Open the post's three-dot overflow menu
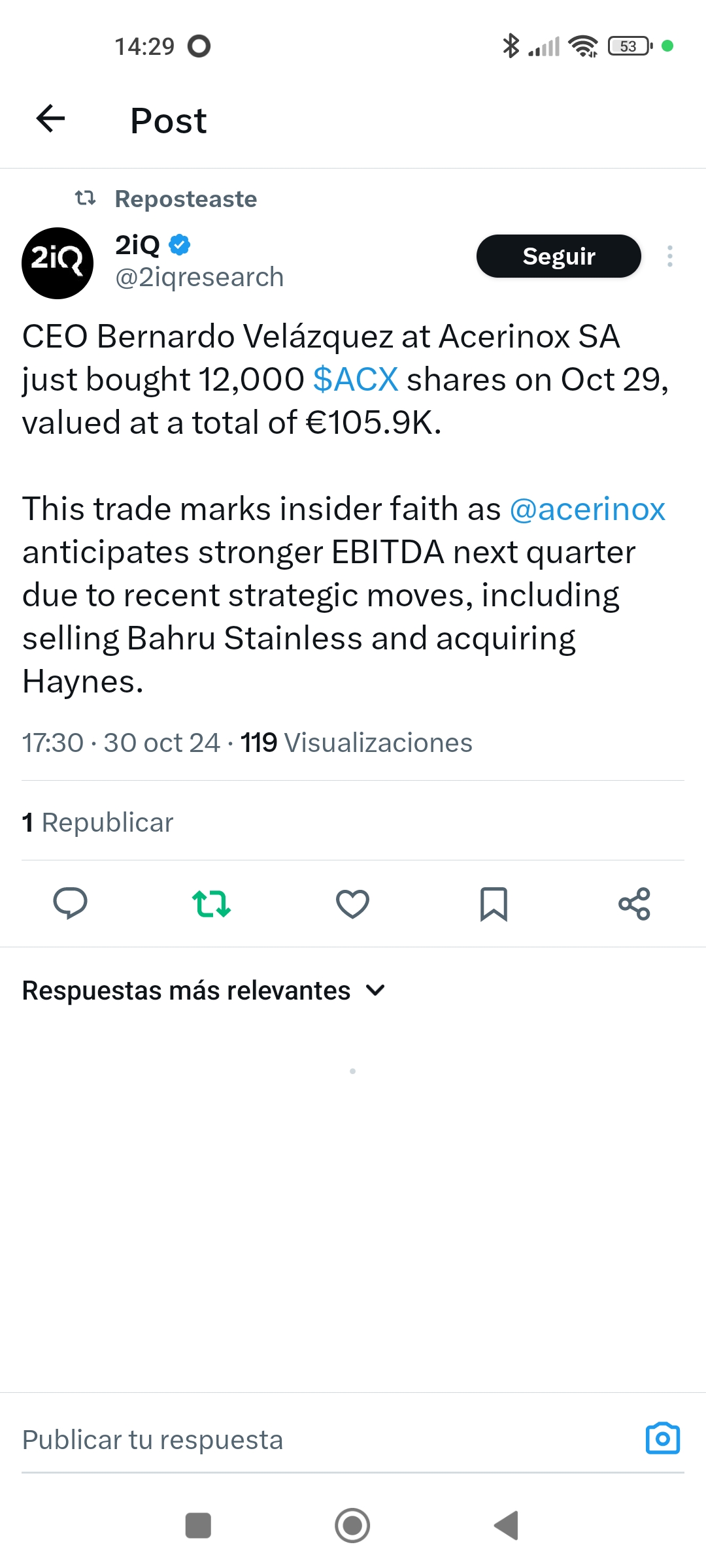The width and height of the screenshot is (706, 1568). (x=669, y=256)
